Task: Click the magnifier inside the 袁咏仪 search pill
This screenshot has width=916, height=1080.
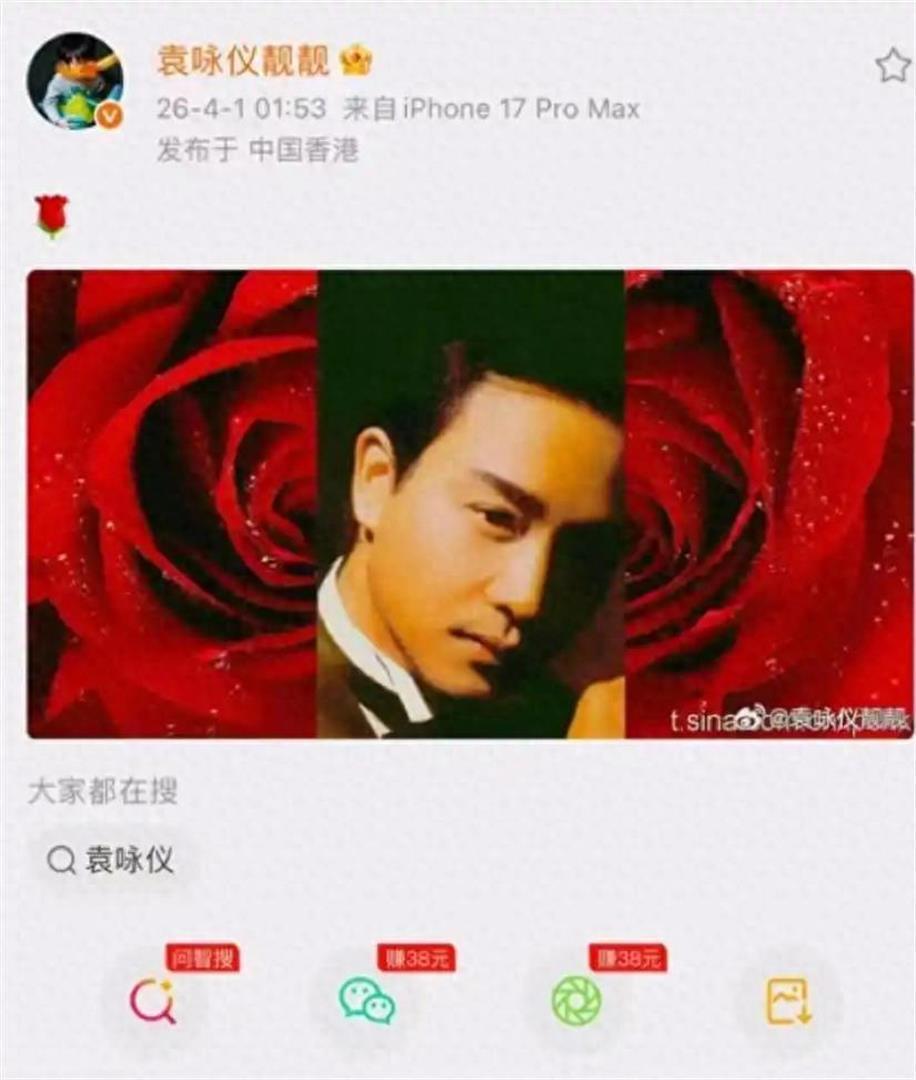Action: [x=62, y=858]
